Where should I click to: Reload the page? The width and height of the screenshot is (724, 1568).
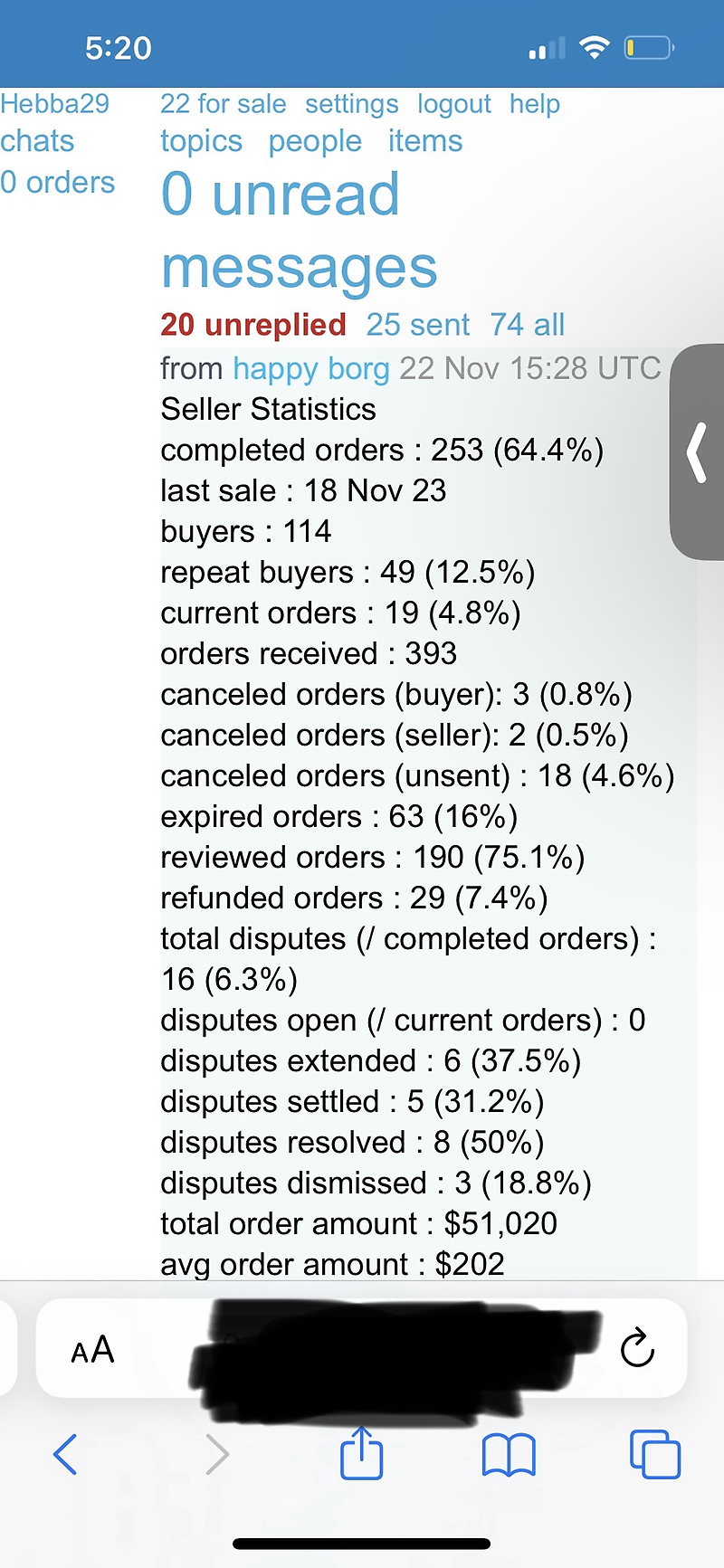[637, 1348]
